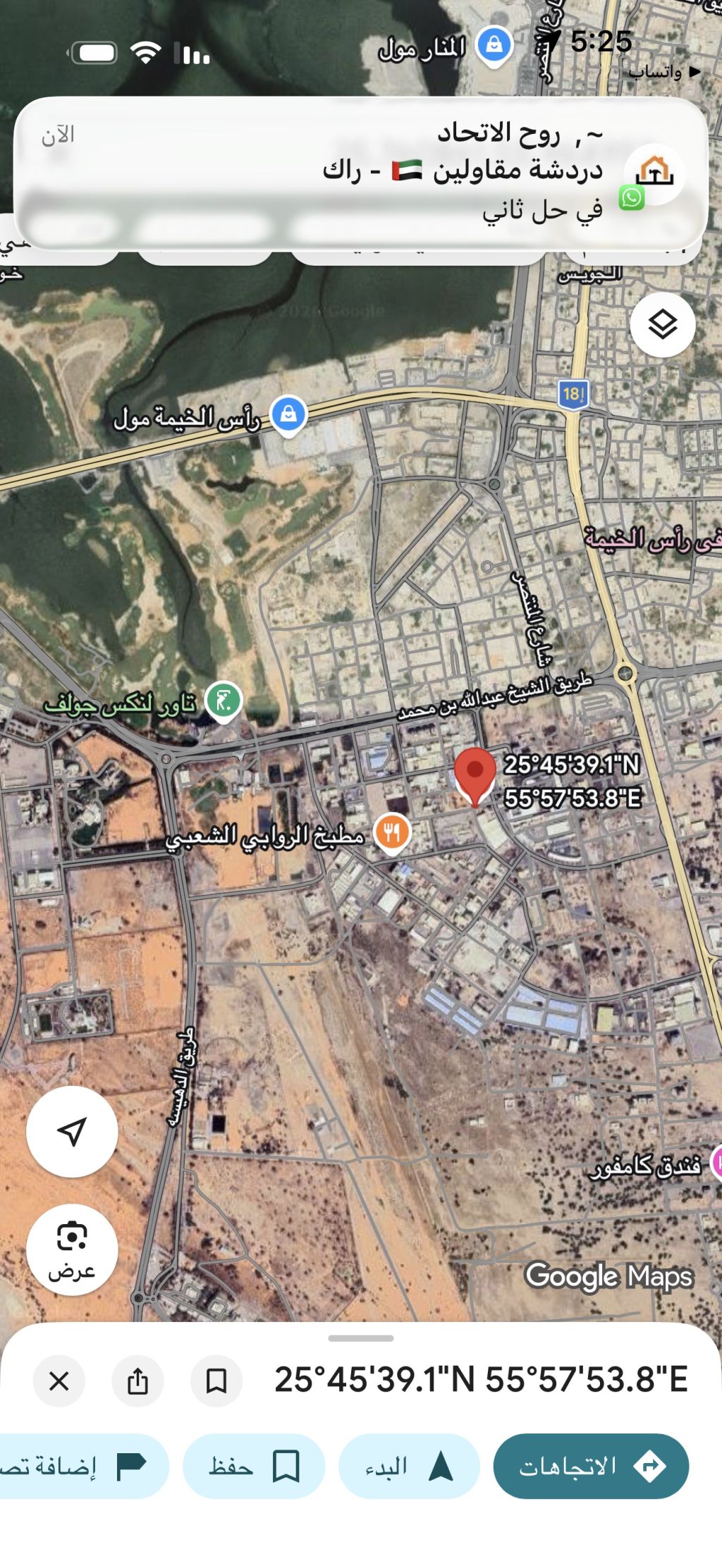Screen dimensions: 722x1568
Task: Open the map layers selector
Action: 662,325
